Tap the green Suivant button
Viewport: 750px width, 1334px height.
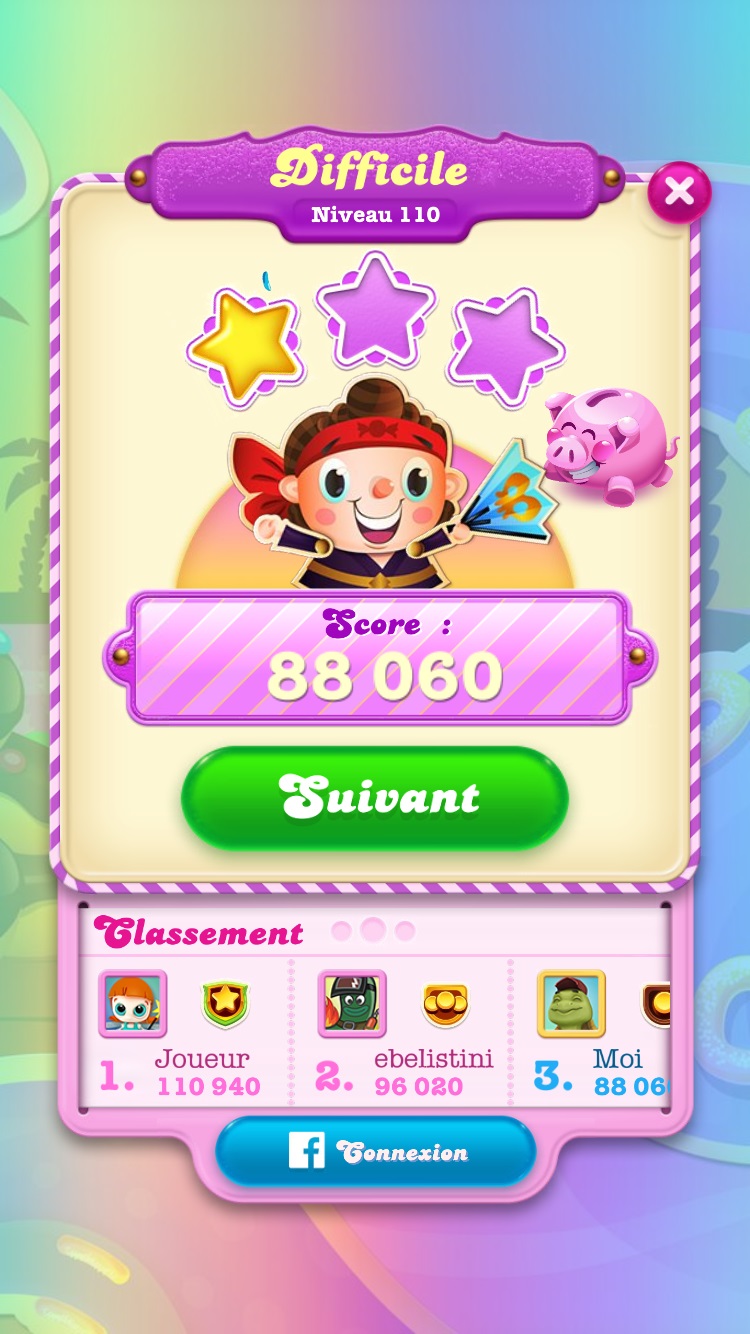375,798
